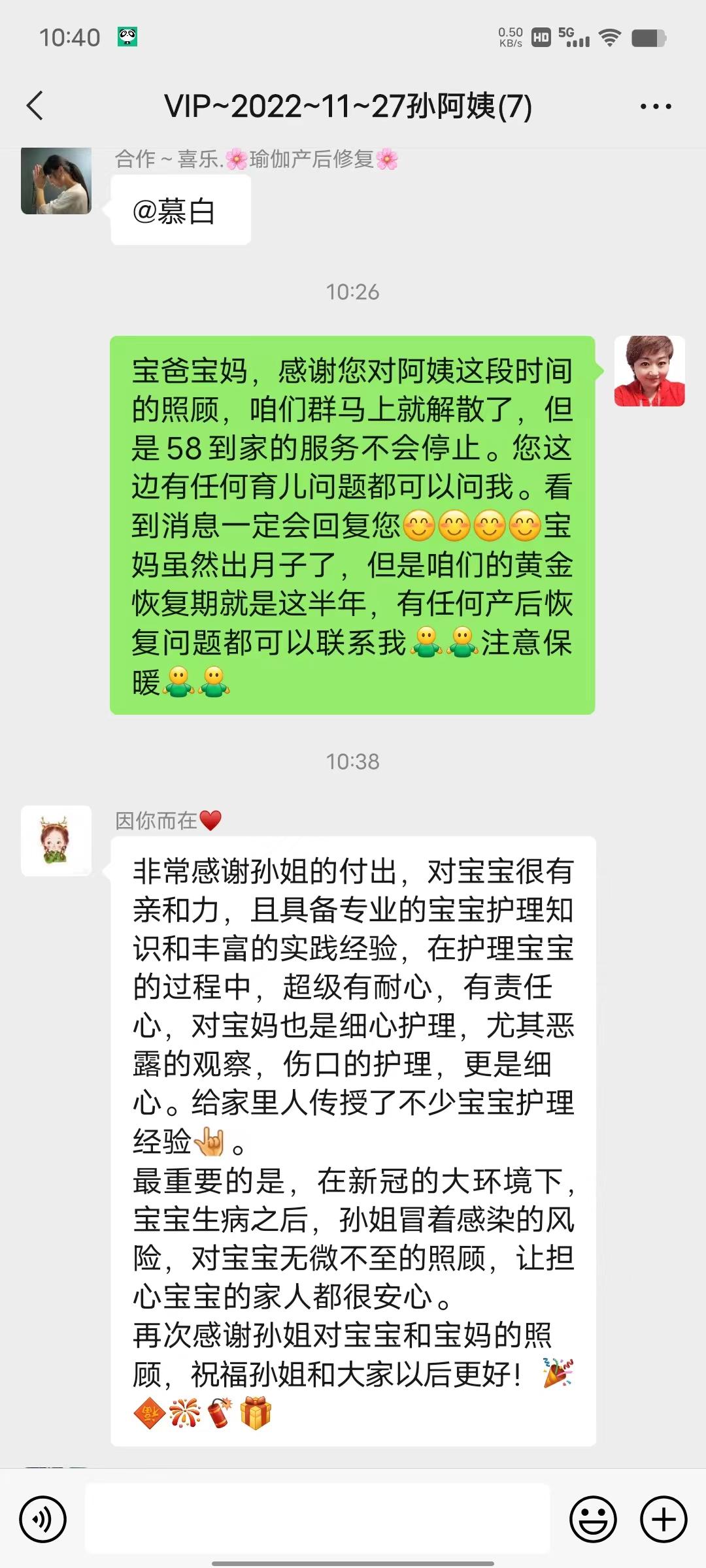Open own profile avatar beside green message
This screenshot has height=1568, width=706.
650,371
